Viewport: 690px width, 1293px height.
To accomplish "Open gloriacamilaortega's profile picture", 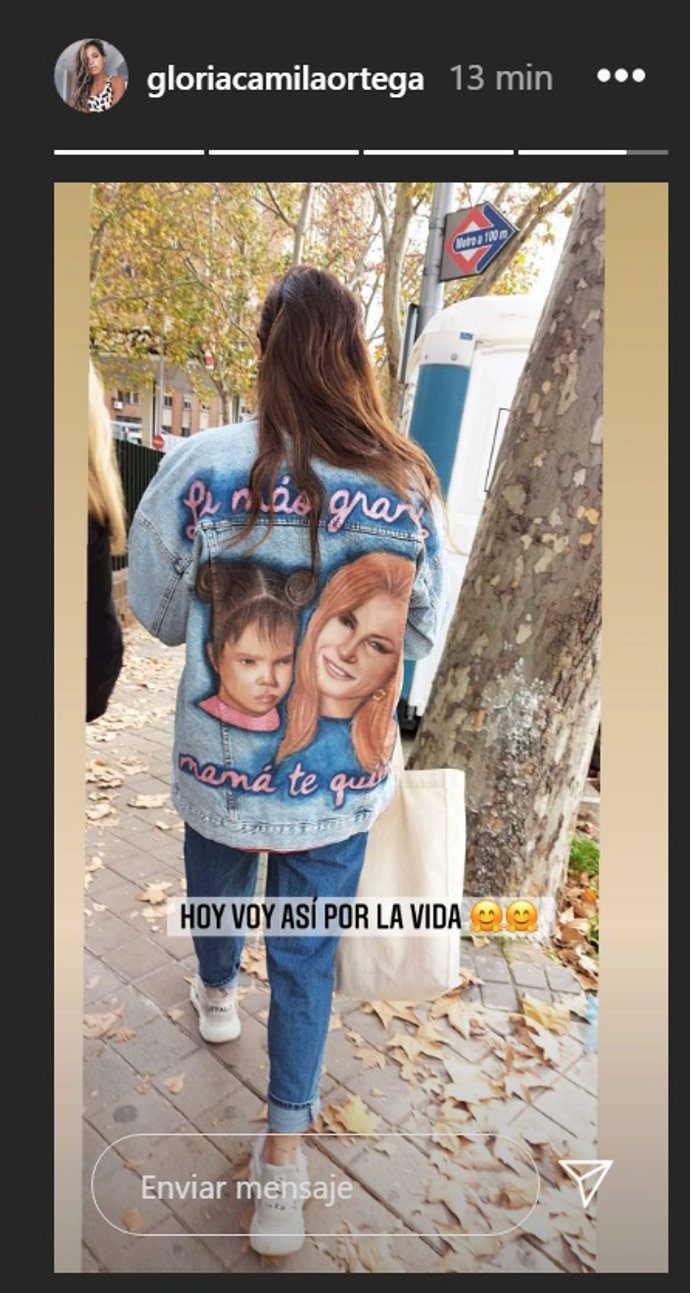I will [x=91, y=76].
